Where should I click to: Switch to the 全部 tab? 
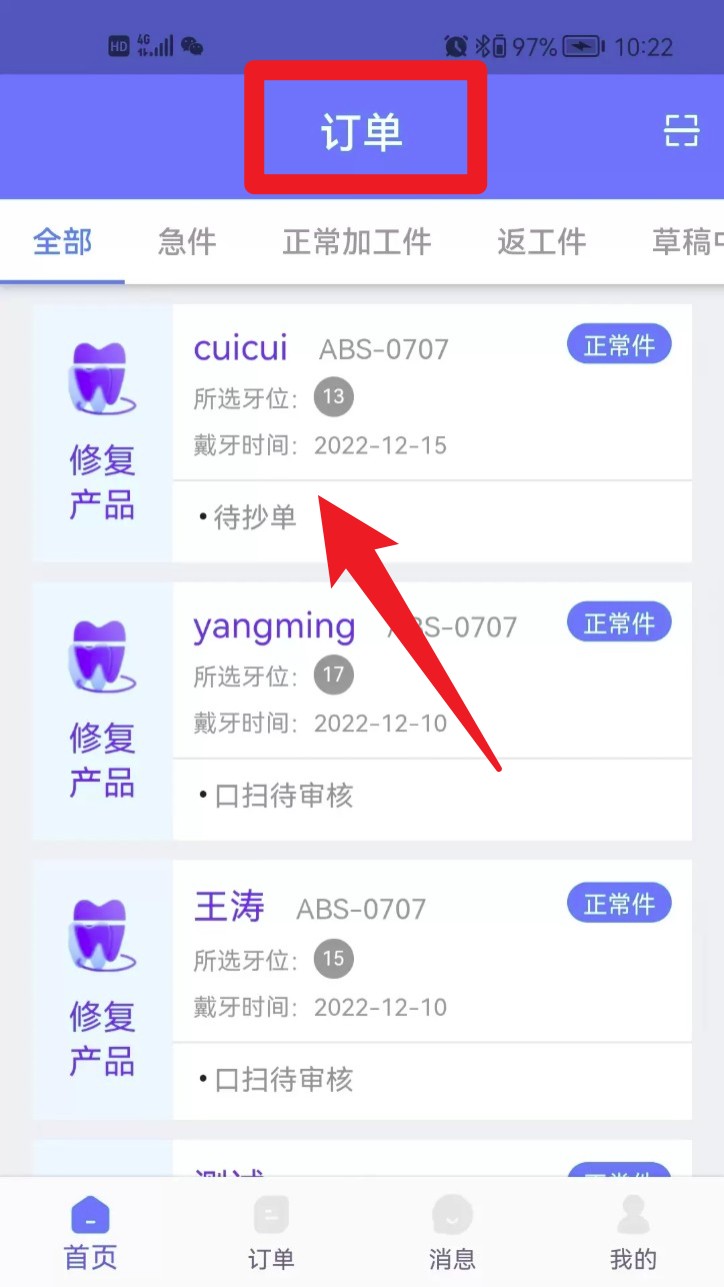click(62, 242)
